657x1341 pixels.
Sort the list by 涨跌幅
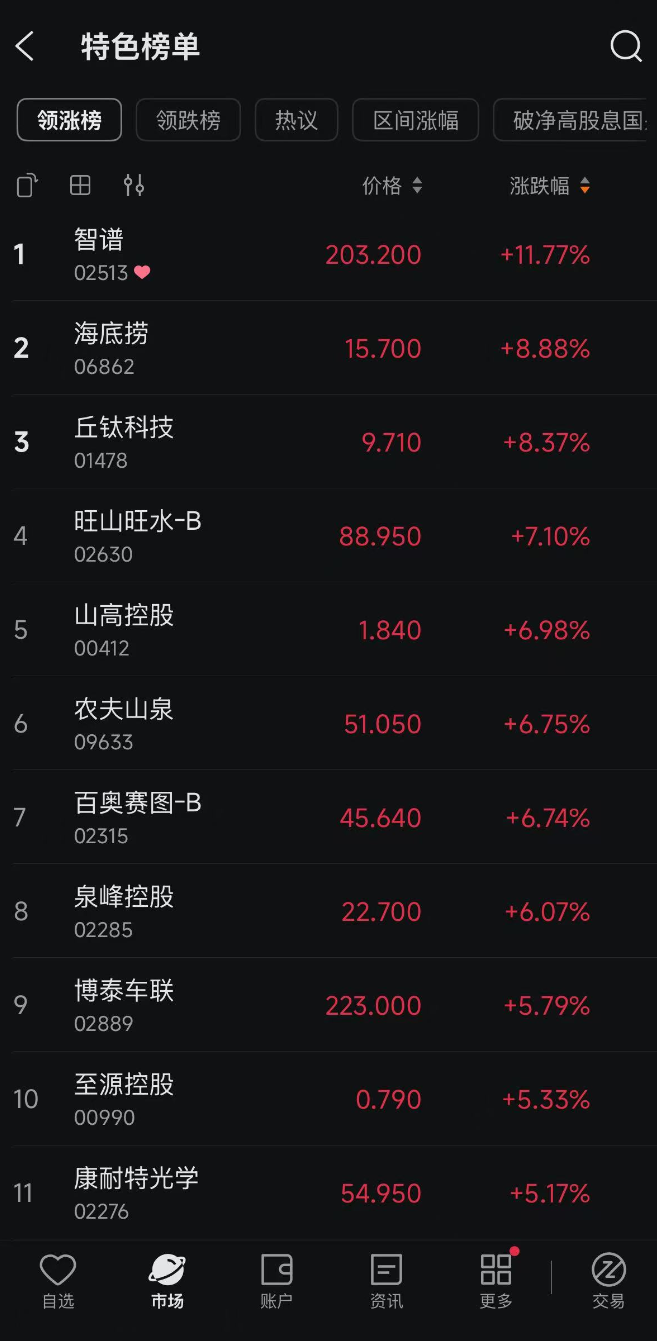[x=550, y=185]
